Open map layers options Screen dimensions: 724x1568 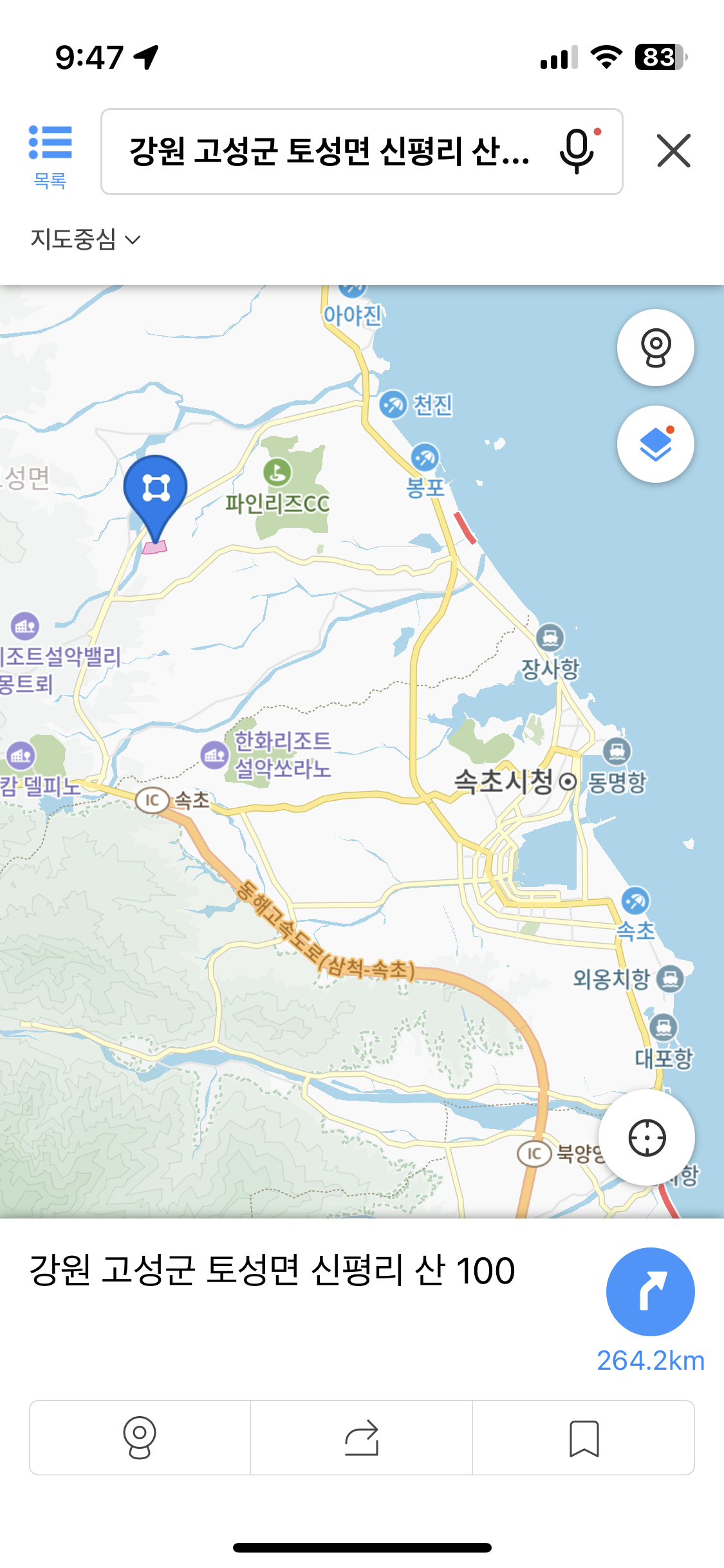pos(655,444)
